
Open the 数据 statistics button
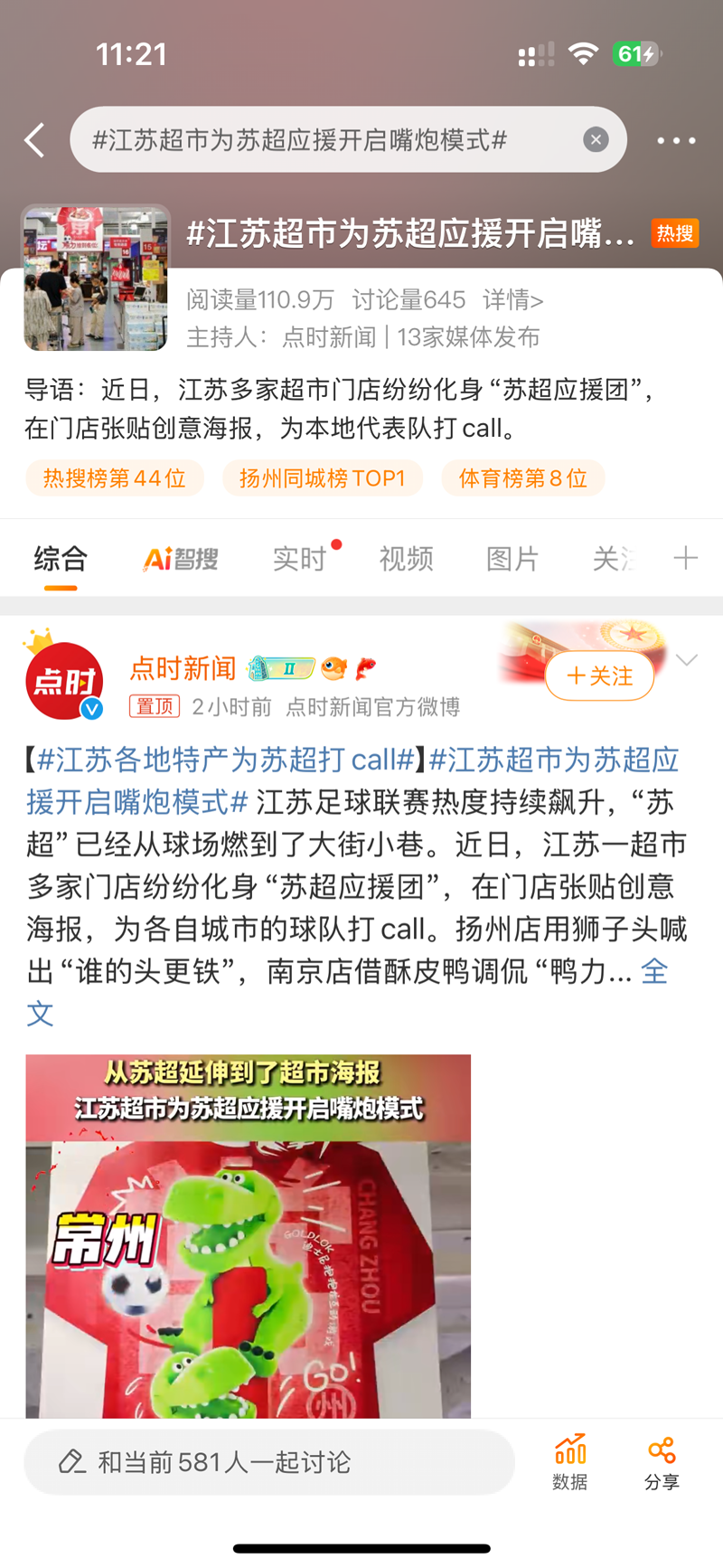(x=570, y=1460)
